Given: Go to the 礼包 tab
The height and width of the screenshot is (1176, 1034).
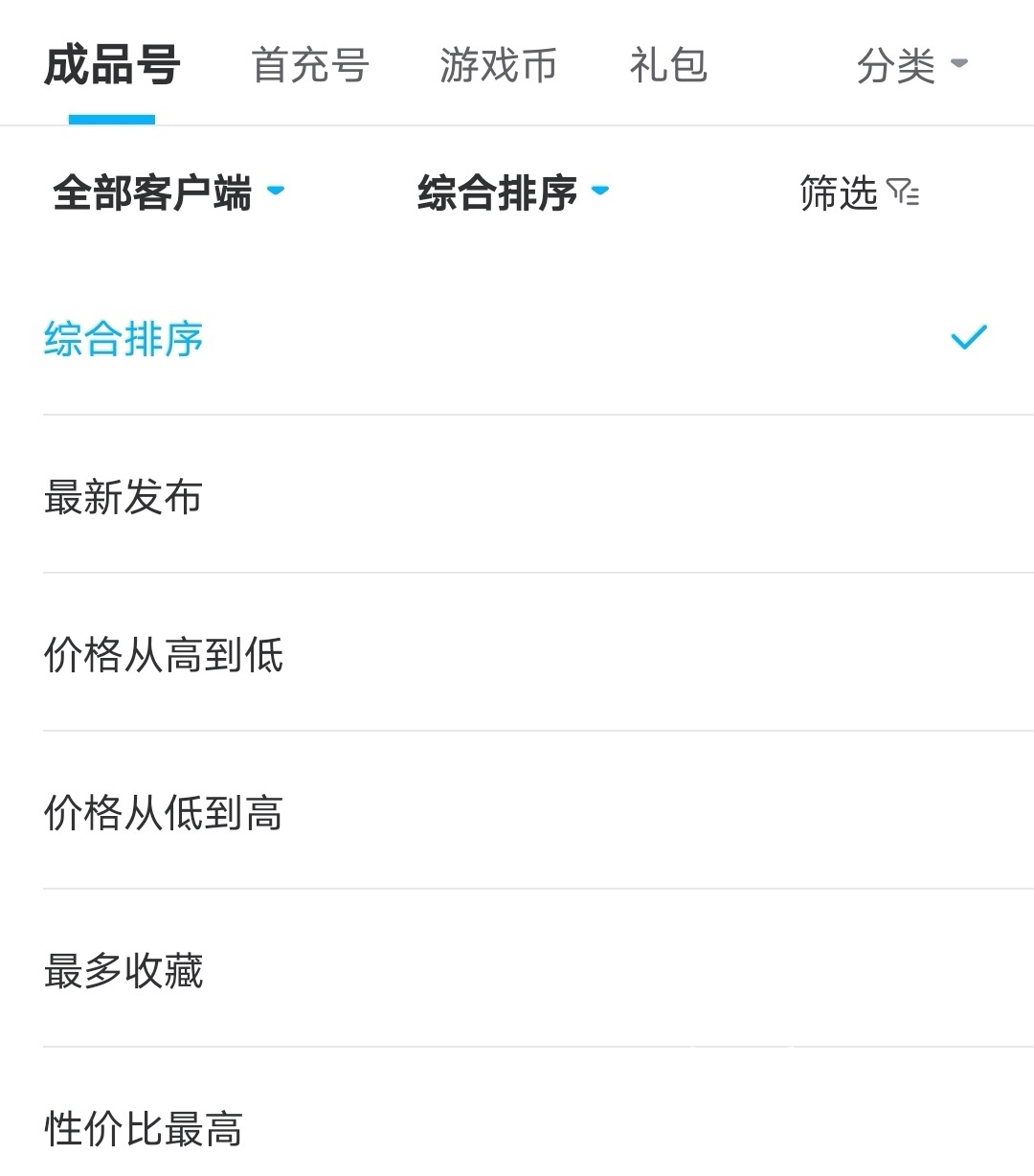Looking at the screenshot, I should [668, 66].
